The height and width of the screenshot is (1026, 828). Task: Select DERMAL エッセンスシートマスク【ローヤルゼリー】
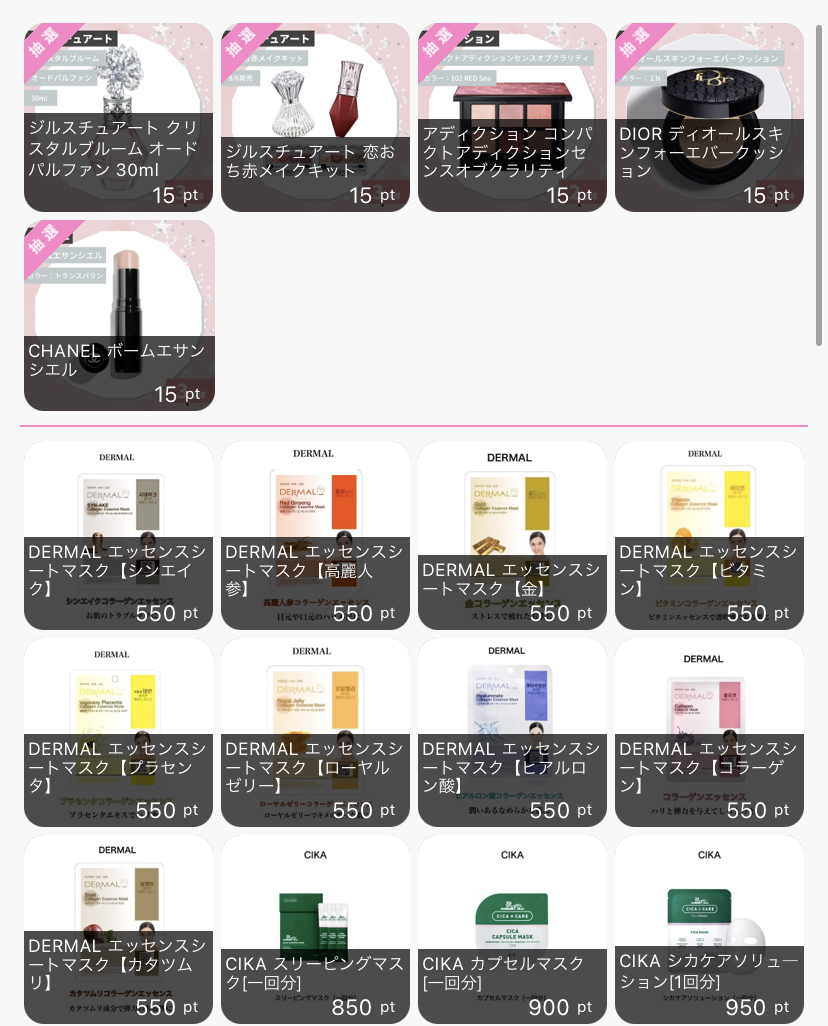coord(315,732)
